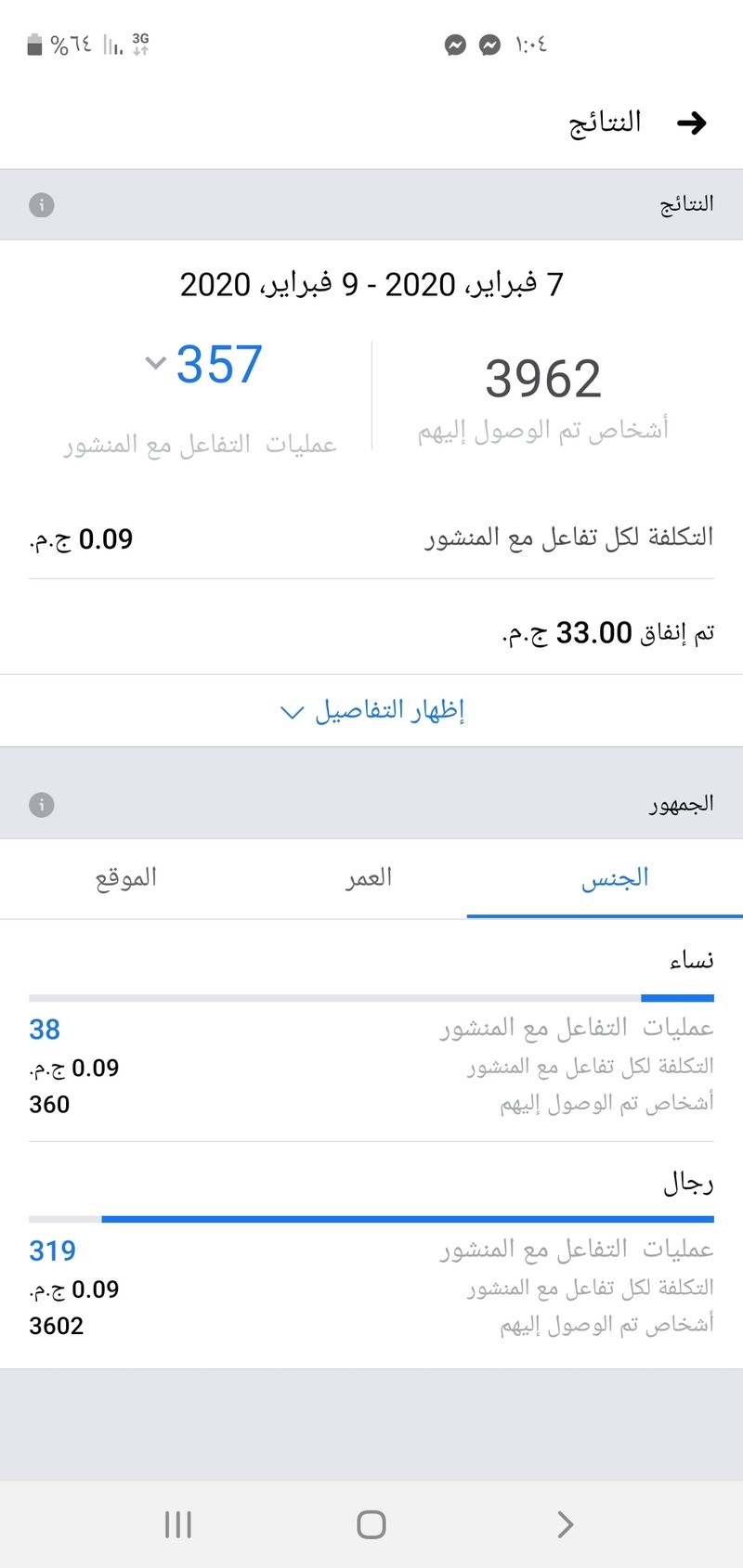The height and width of the screenshot is (1568, 743).
Task: Open the first Messenger notification icon
Action: click(454, 44)
